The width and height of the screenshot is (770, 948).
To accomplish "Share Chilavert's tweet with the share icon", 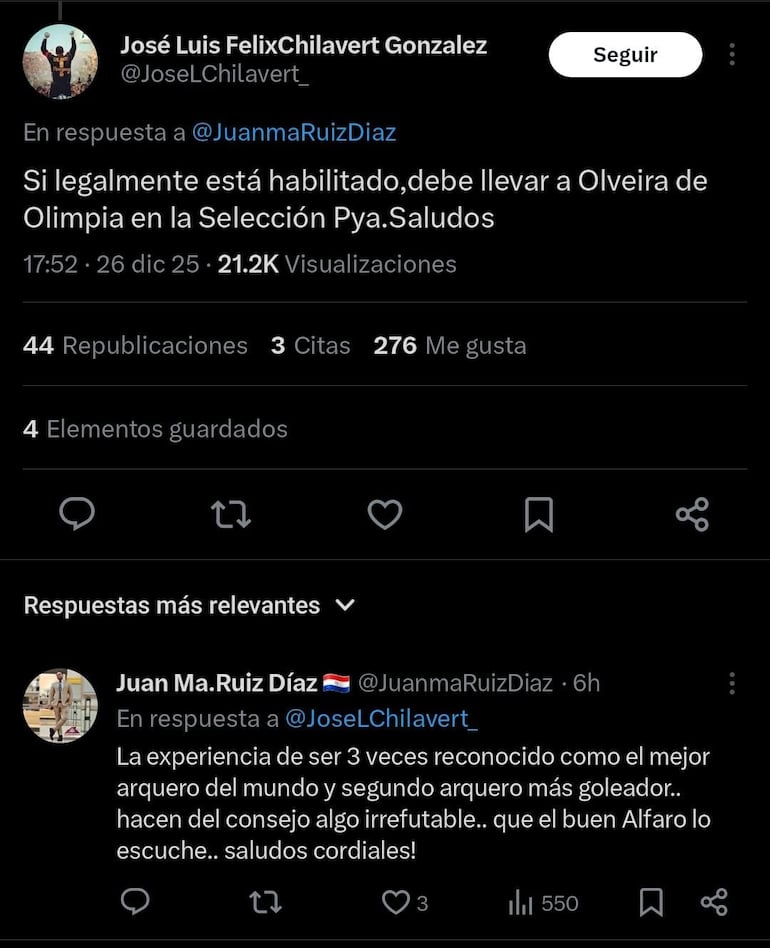I will [692, 514].
